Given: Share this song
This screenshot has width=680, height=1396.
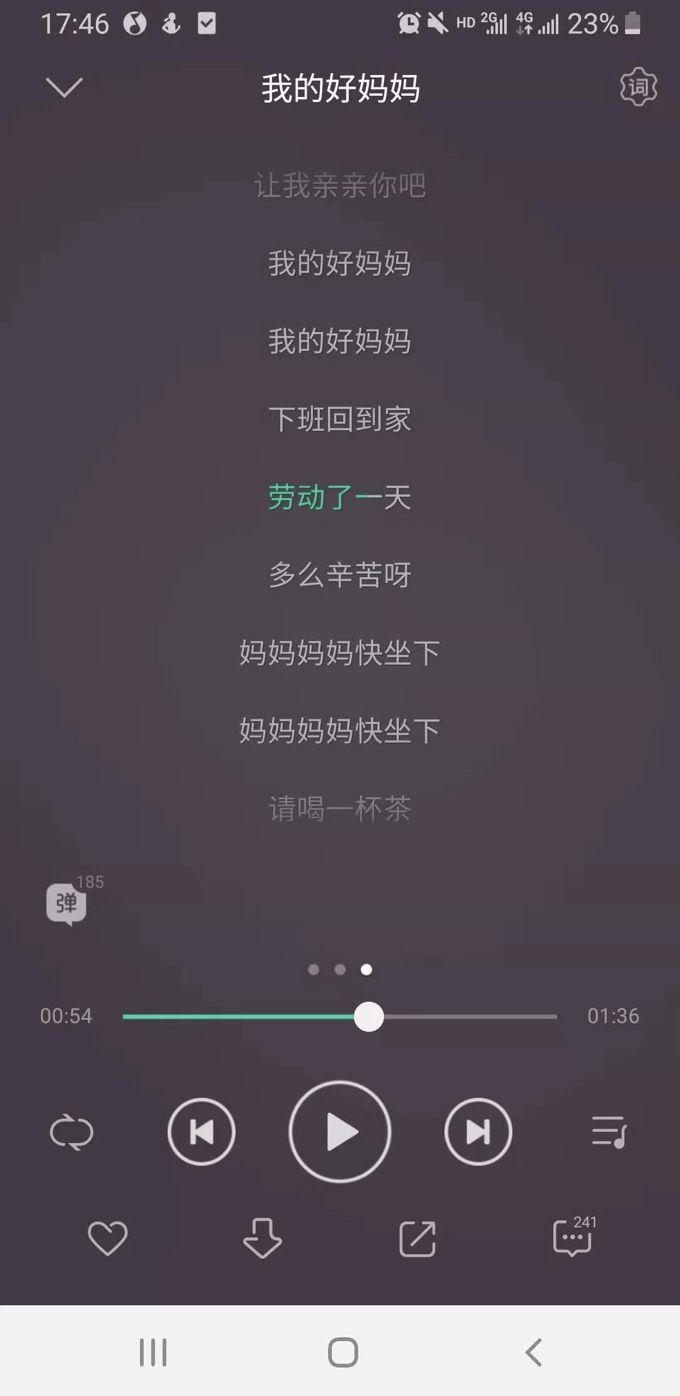Looking at the screenshot, I should point(417,1239).
